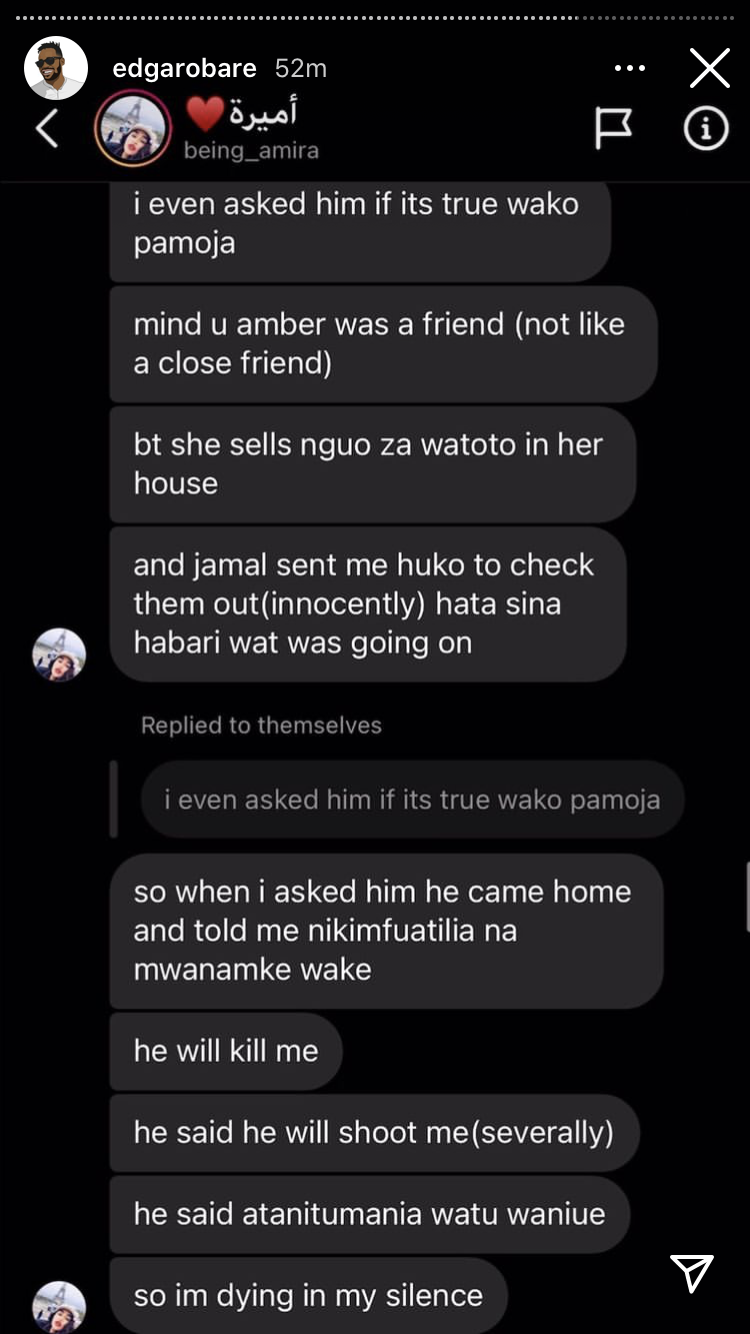This screenshot has height=1334, width=750.
Task: Tap the edgarobare username
Action: point(184,68)
